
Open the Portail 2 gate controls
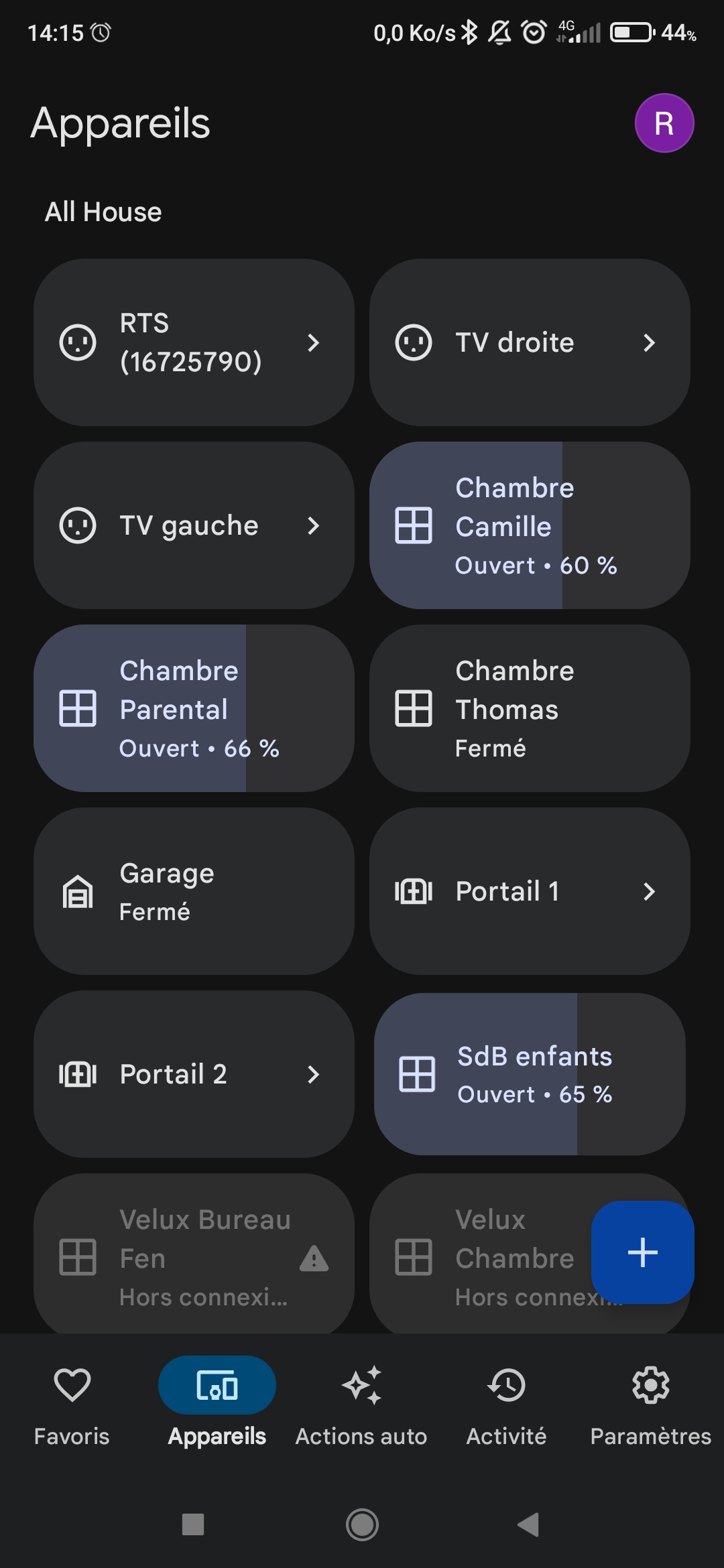tap(194, 1074)
